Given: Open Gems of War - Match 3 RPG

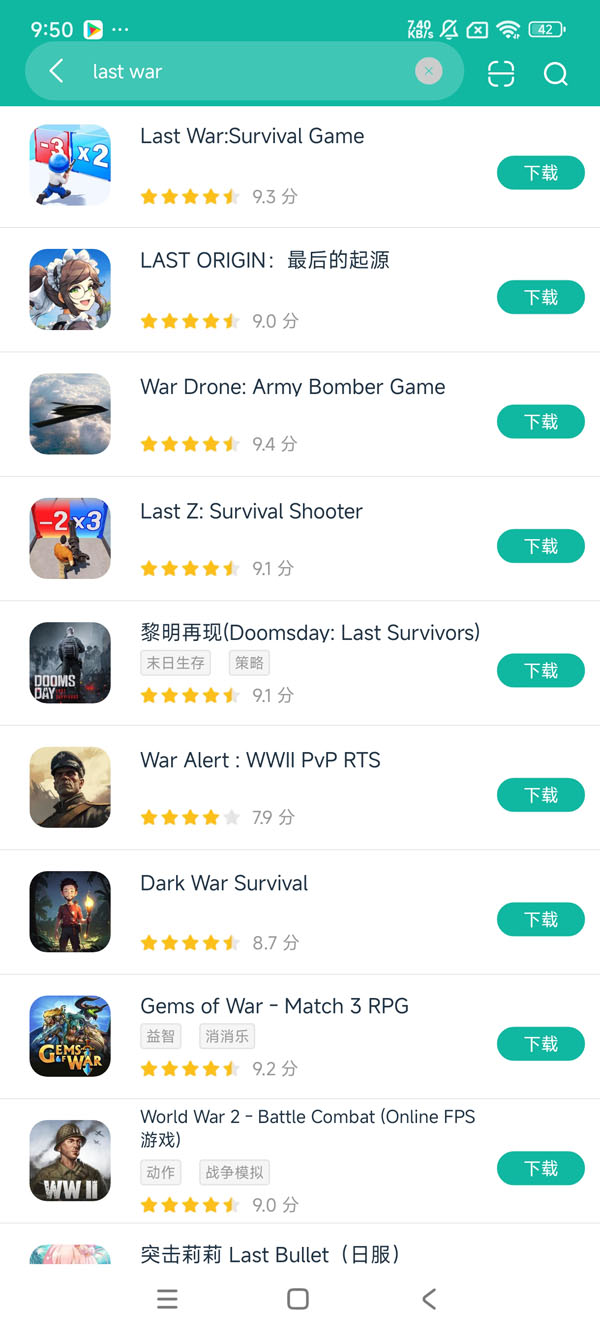Looking at the screenshot, I should (x=274, y=1007).
